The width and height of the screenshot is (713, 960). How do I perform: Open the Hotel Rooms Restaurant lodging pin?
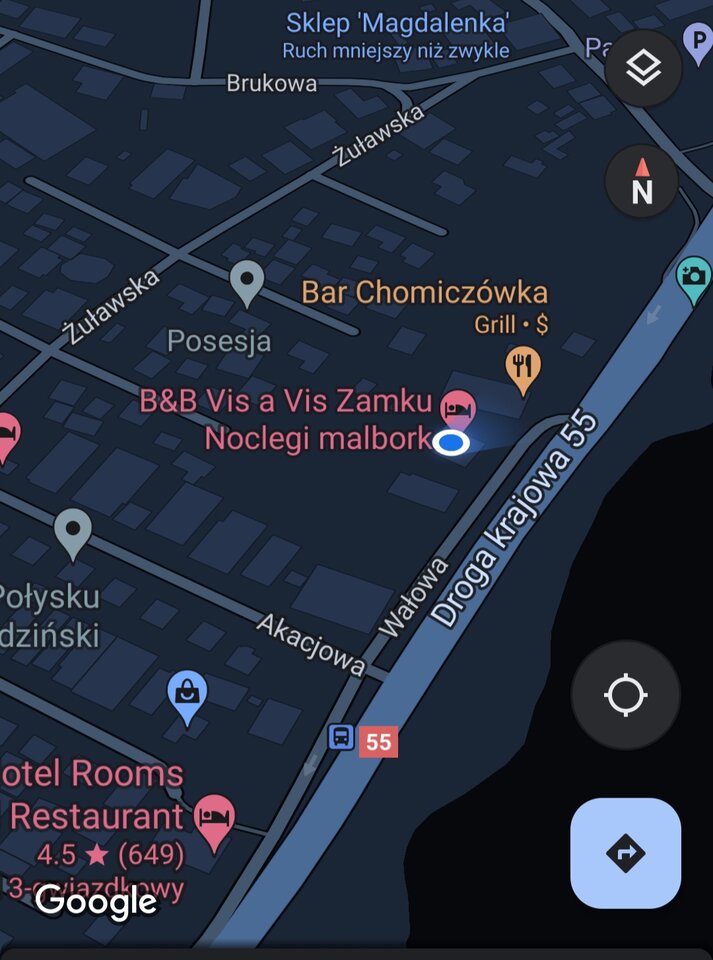214,817
